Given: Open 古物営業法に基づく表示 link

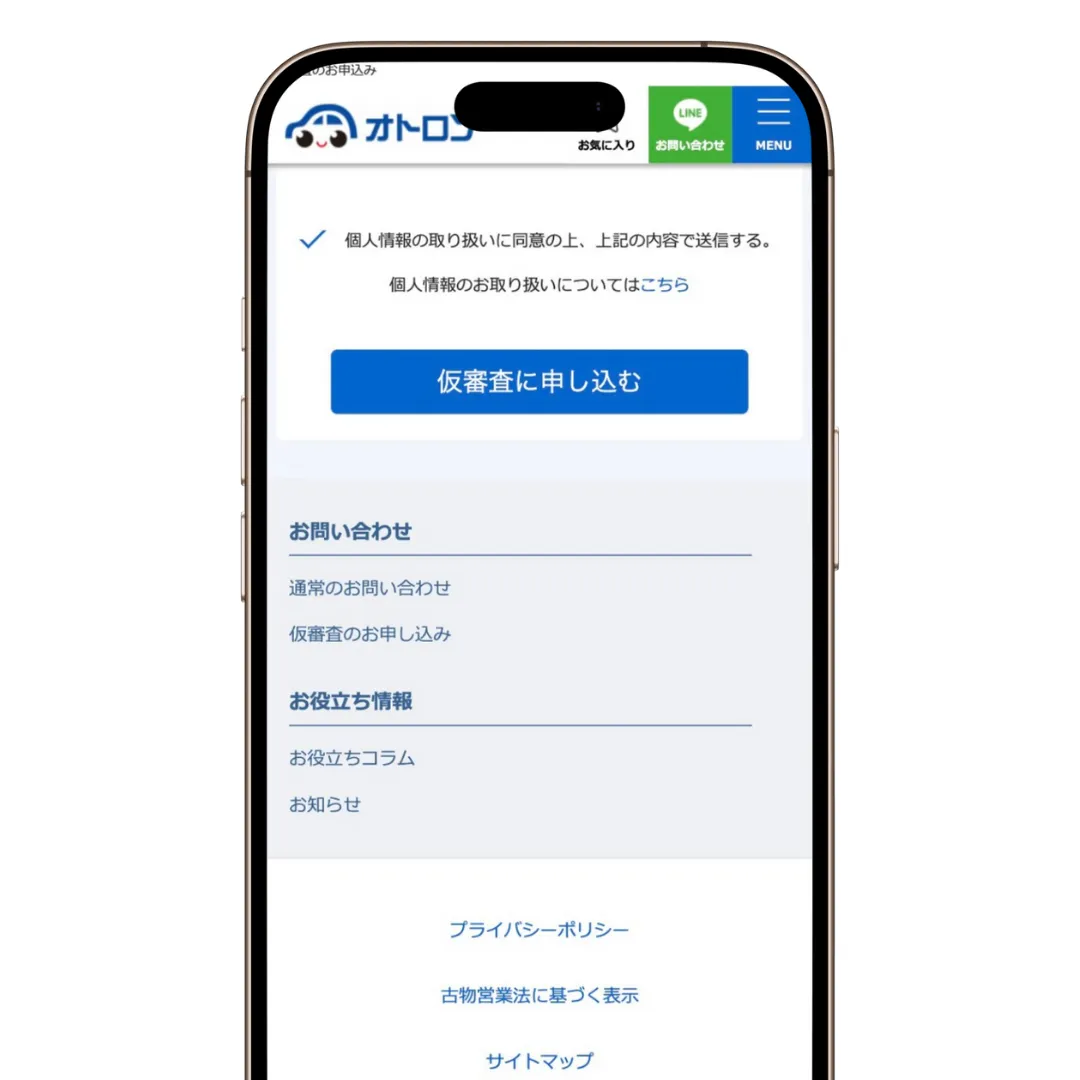Looking at the screenshot, I should [x=539, y=995].
